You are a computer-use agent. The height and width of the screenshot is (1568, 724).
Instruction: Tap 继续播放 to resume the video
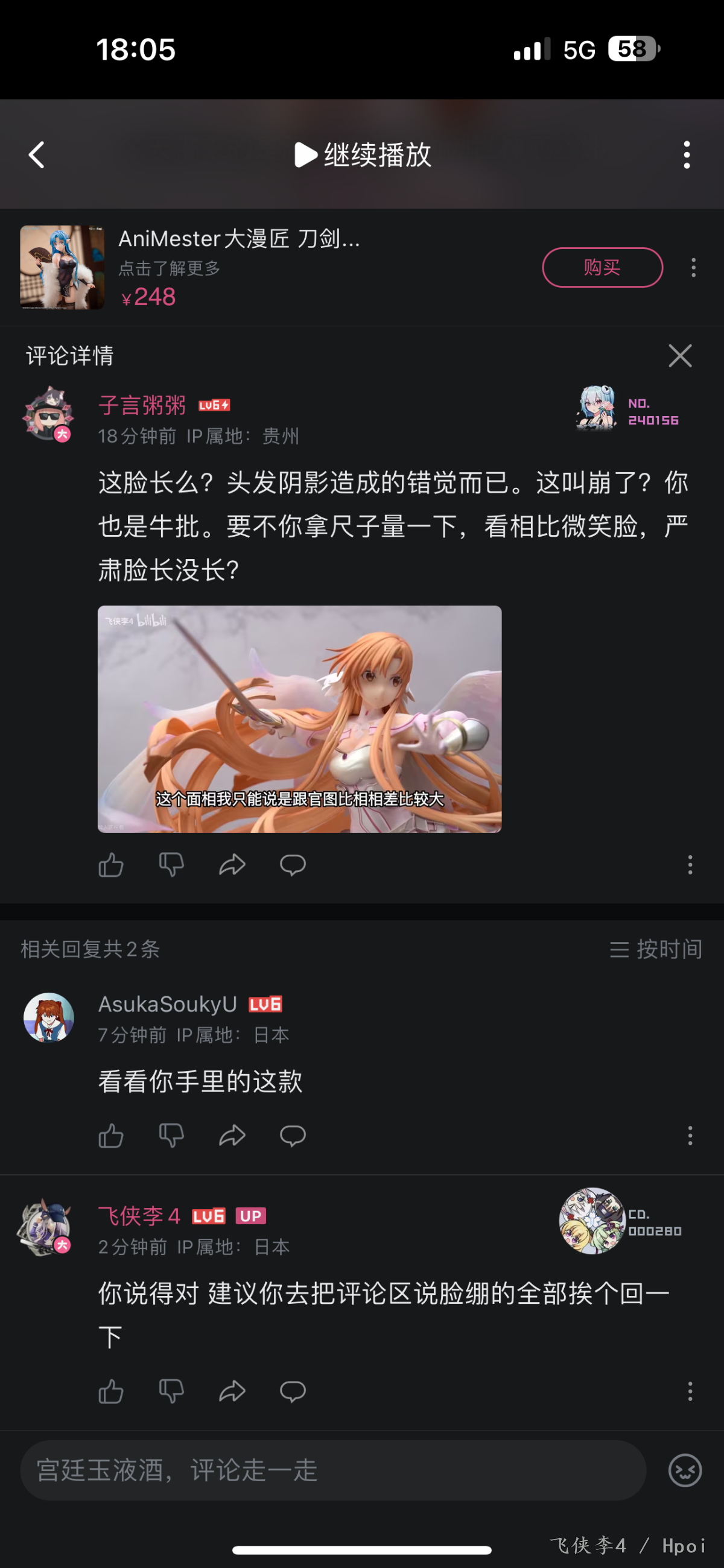click(x=363, y=154)
